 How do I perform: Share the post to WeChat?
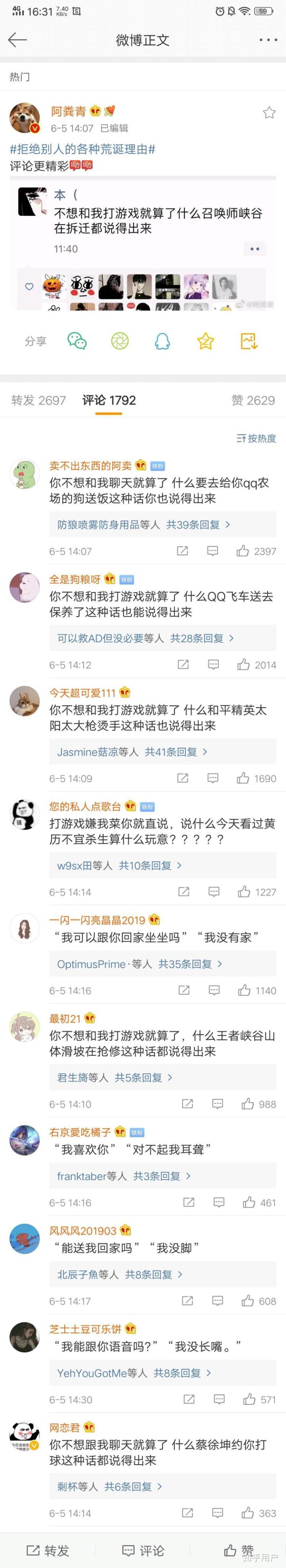77,341
